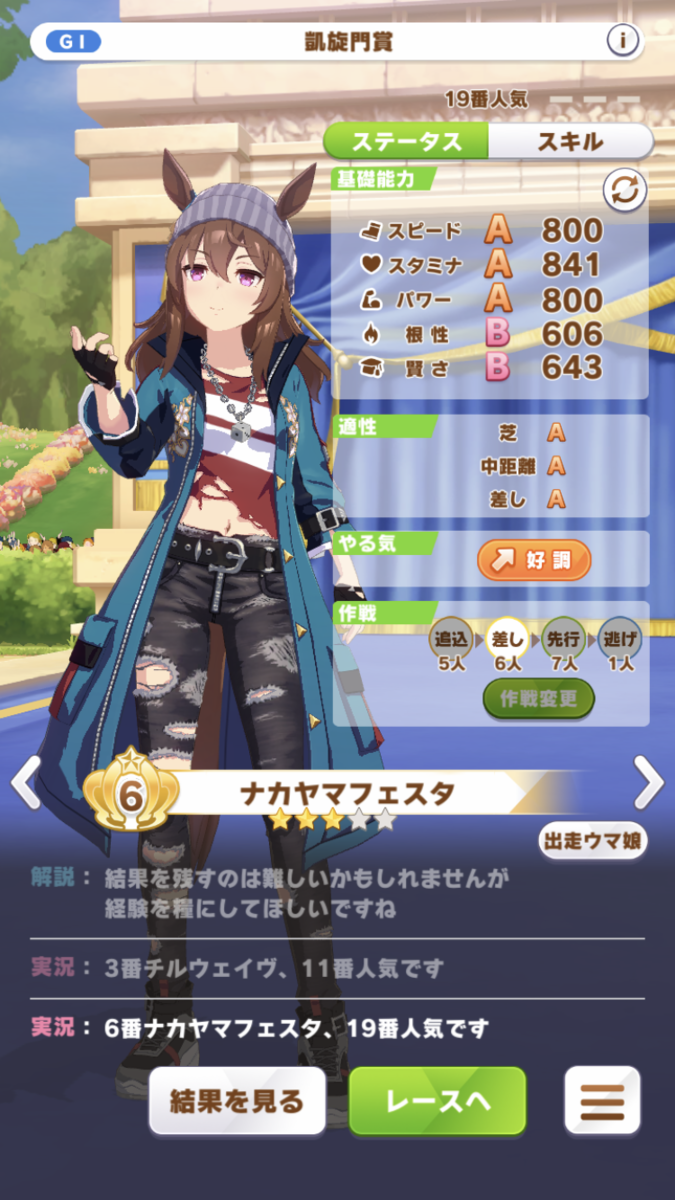Open the 出走ウマ娘 runner list
This screenshot has width=675, height=1200.
[593, 840]
